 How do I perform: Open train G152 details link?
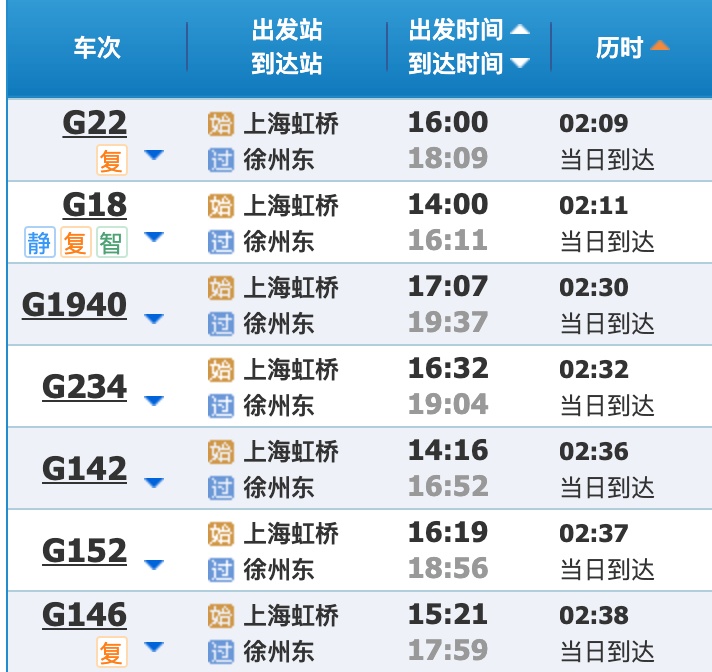[84, 549]
